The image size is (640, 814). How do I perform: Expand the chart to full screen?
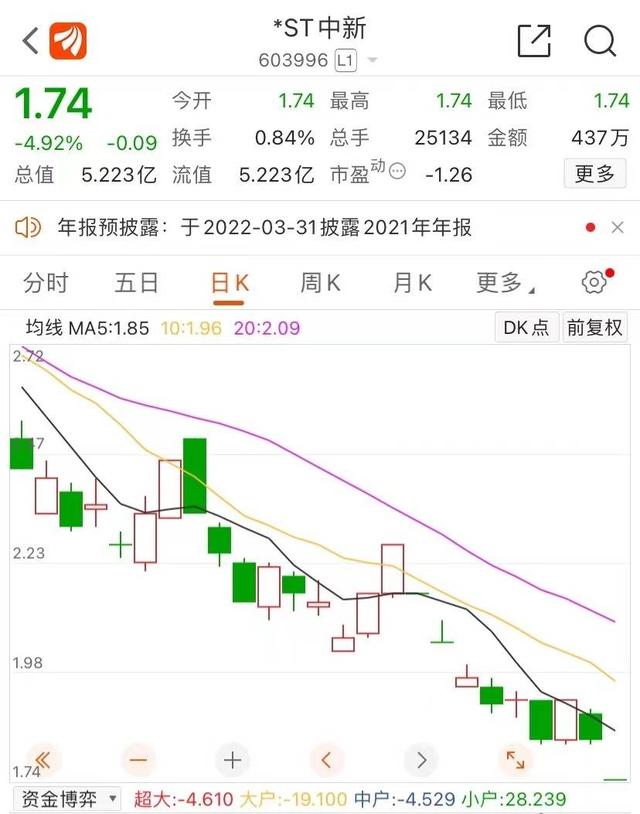point(515,760)
